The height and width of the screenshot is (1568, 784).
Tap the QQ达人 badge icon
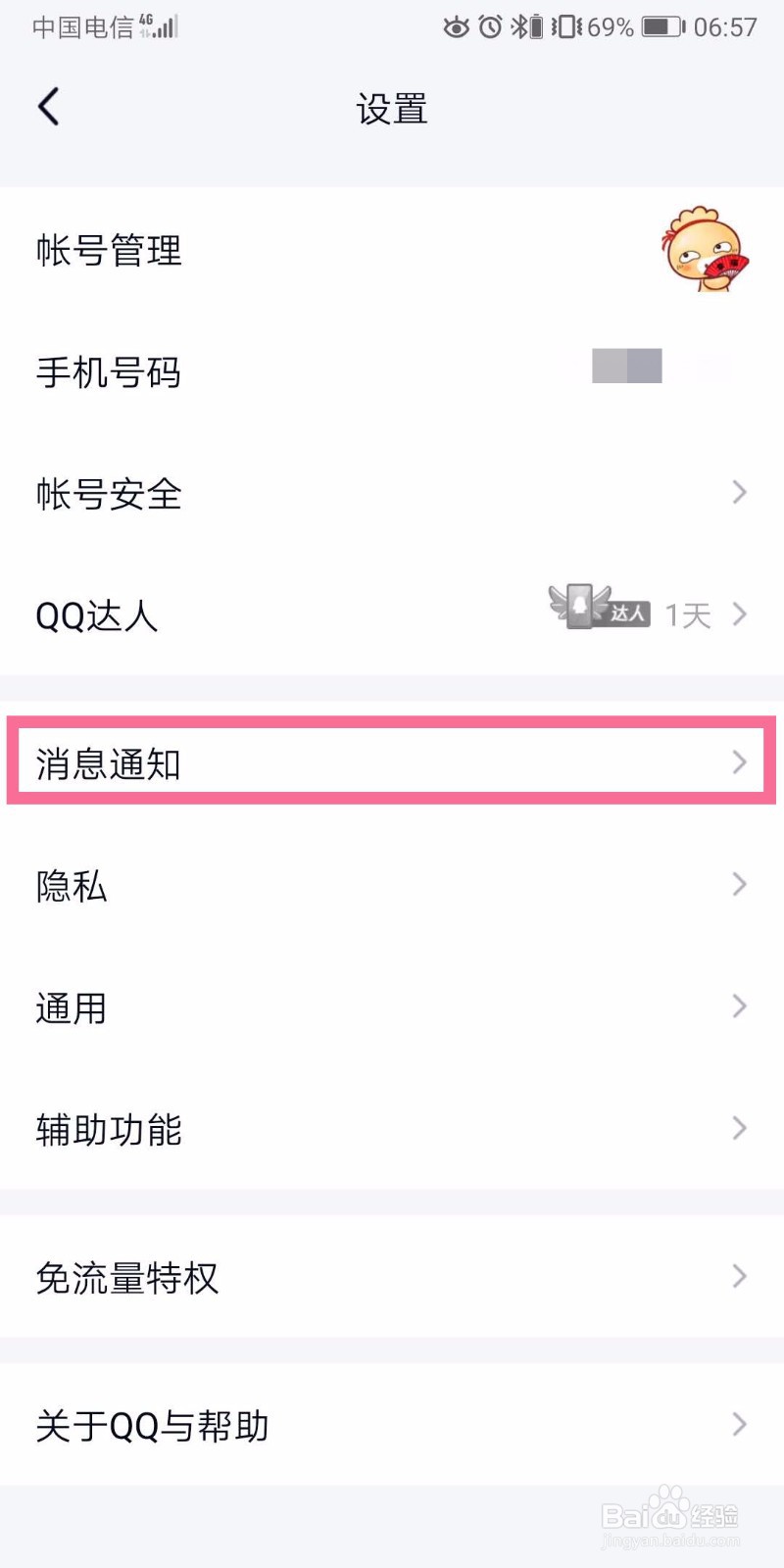click(602, 611)
